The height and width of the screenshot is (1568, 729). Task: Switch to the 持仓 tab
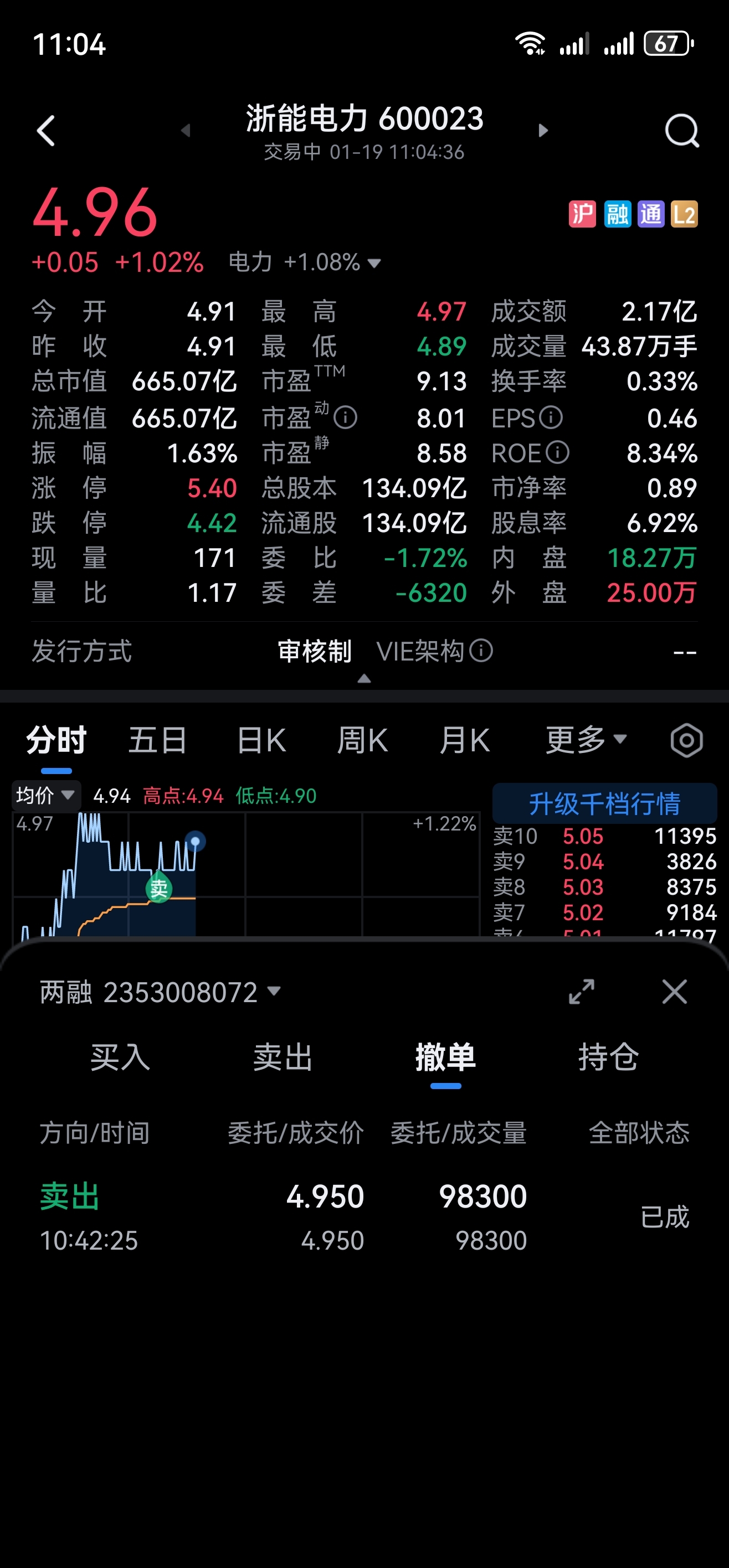tap(608, 1057)
